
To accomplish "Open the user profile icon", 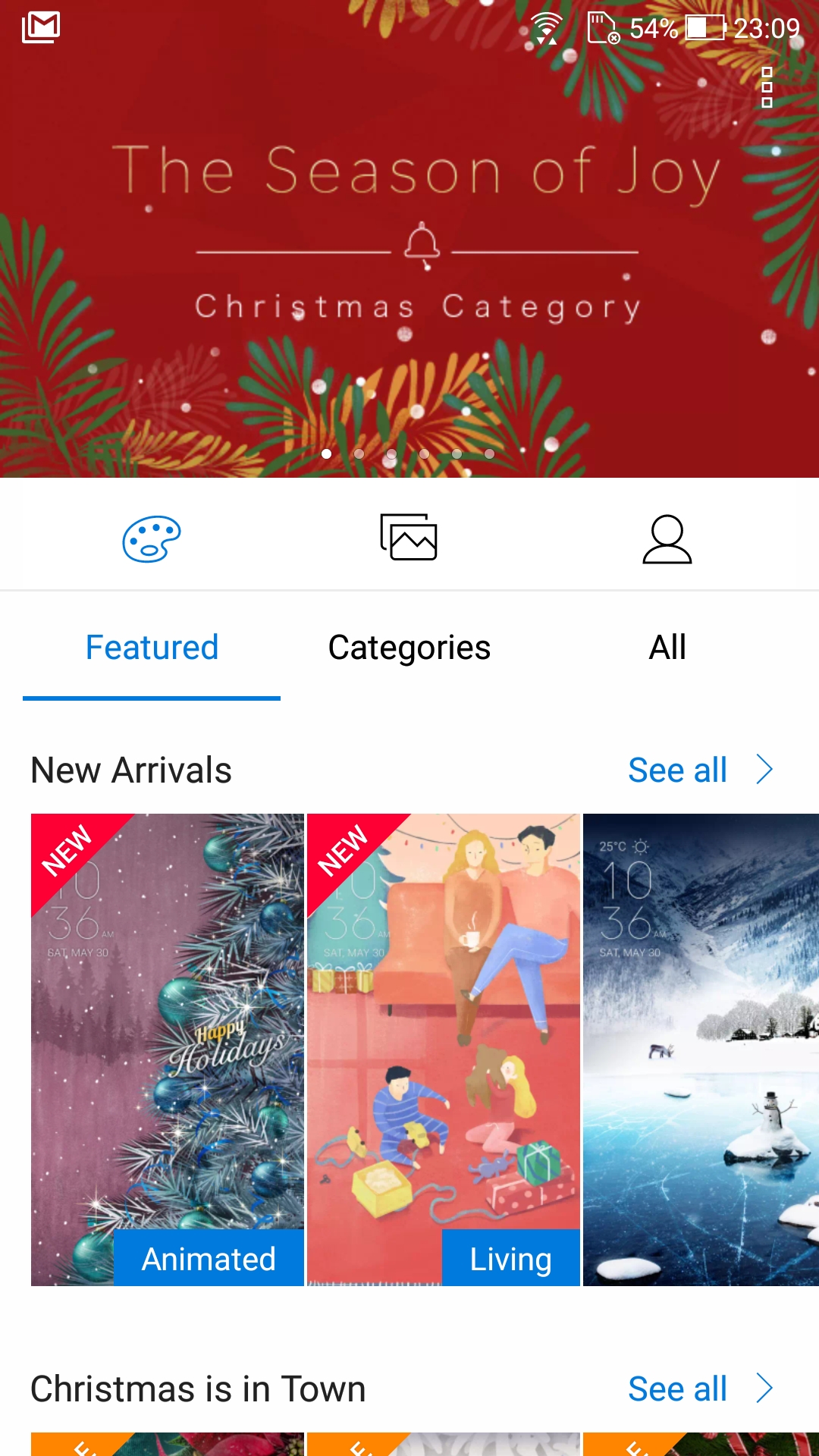I will (x=667, y=539).
